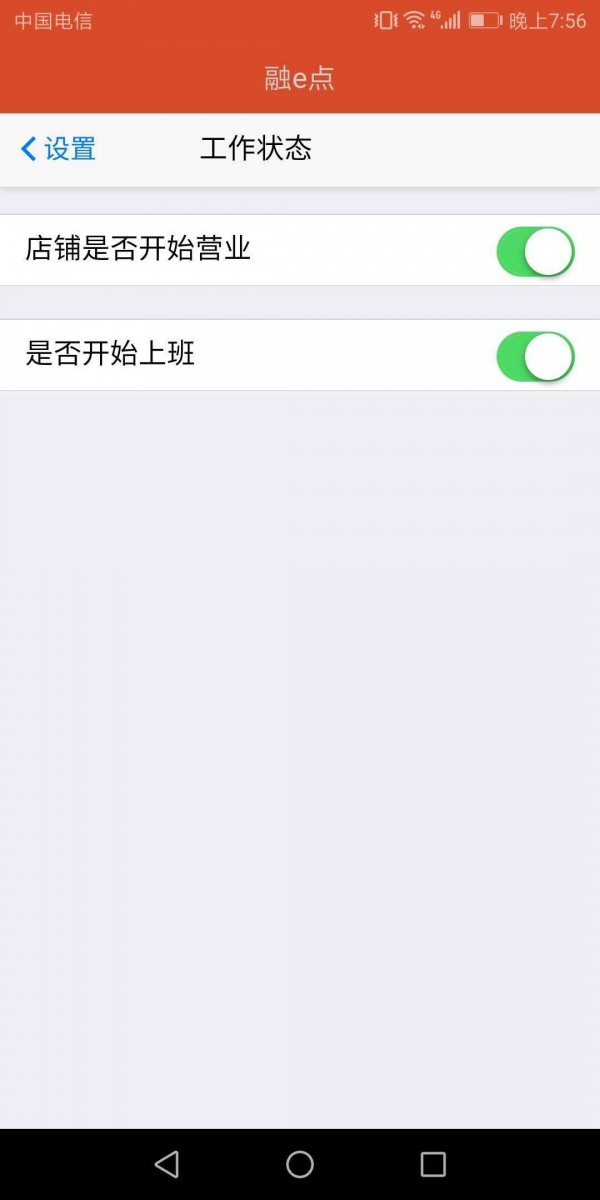Toggle the 店铺是否开始营业 switch off
Screen dimensions: 600x1200
click(x=536, y=251)
